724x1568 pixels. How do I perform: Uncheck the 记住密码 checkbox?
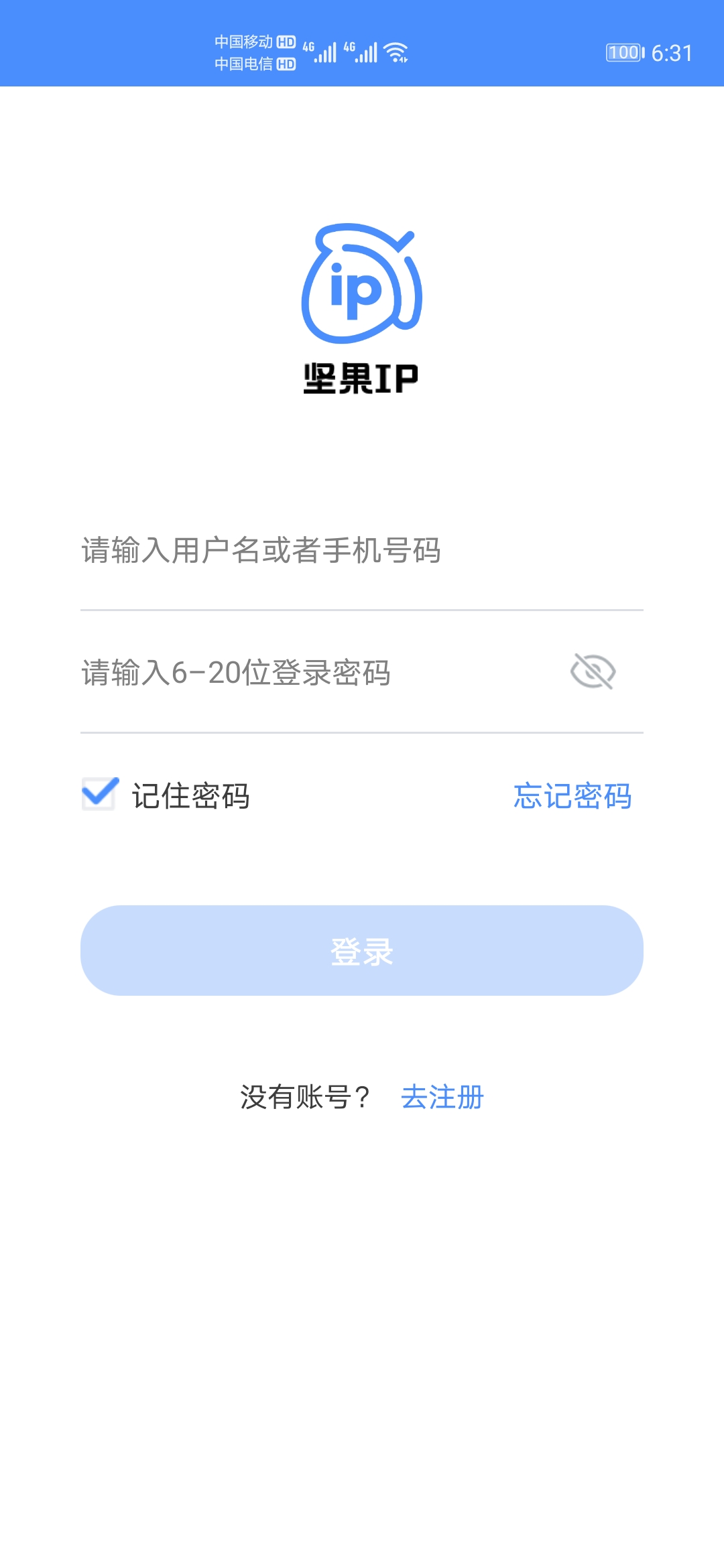(x=100, y=794)
